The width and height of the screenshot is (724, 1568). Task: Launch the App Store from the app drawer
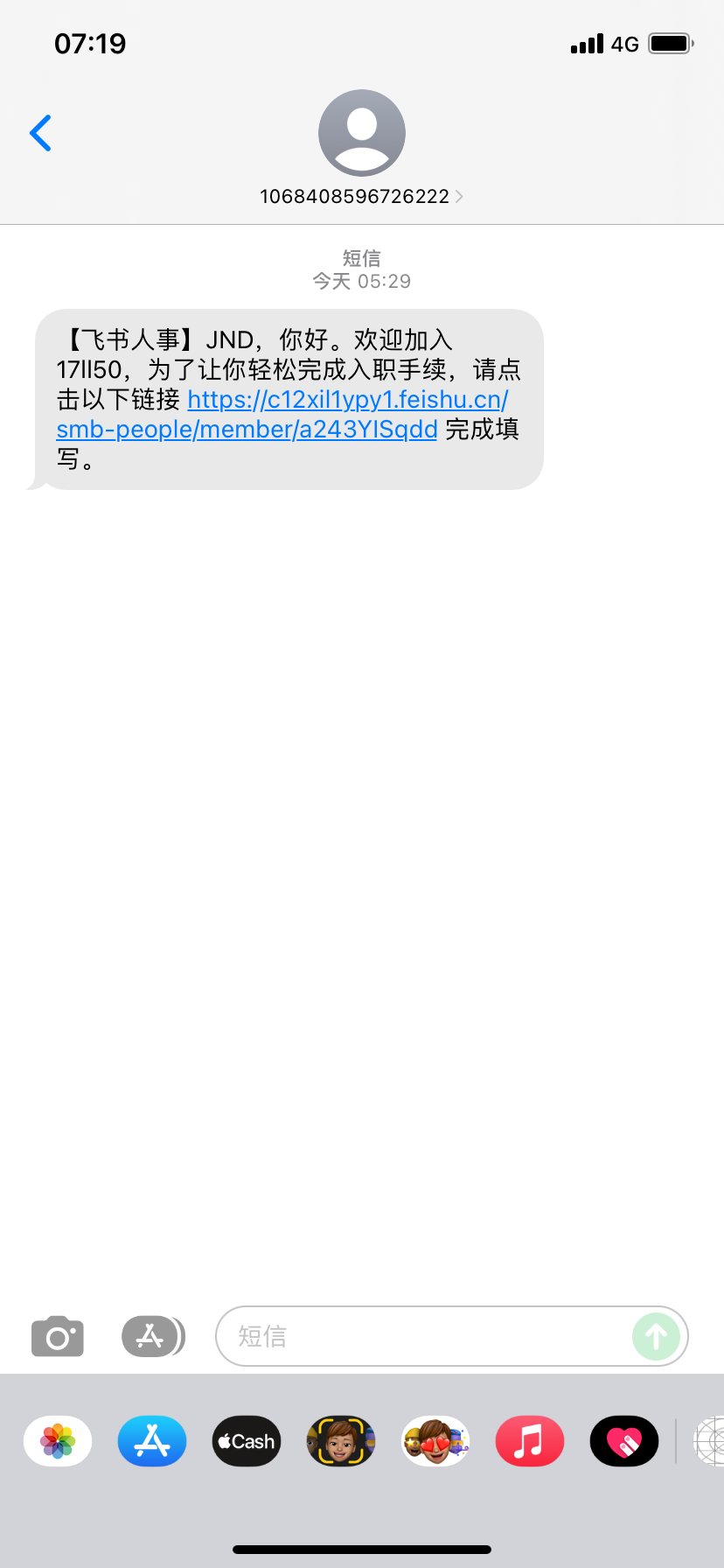(x=151, y=1440)
